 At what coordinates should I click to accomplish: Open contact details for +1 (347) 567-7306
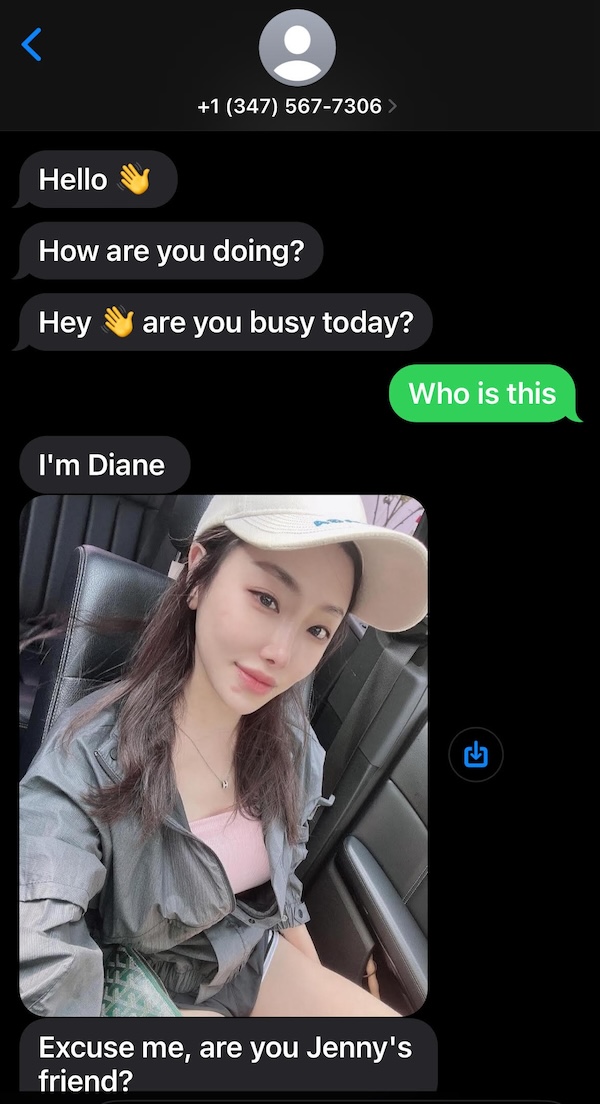297,106
